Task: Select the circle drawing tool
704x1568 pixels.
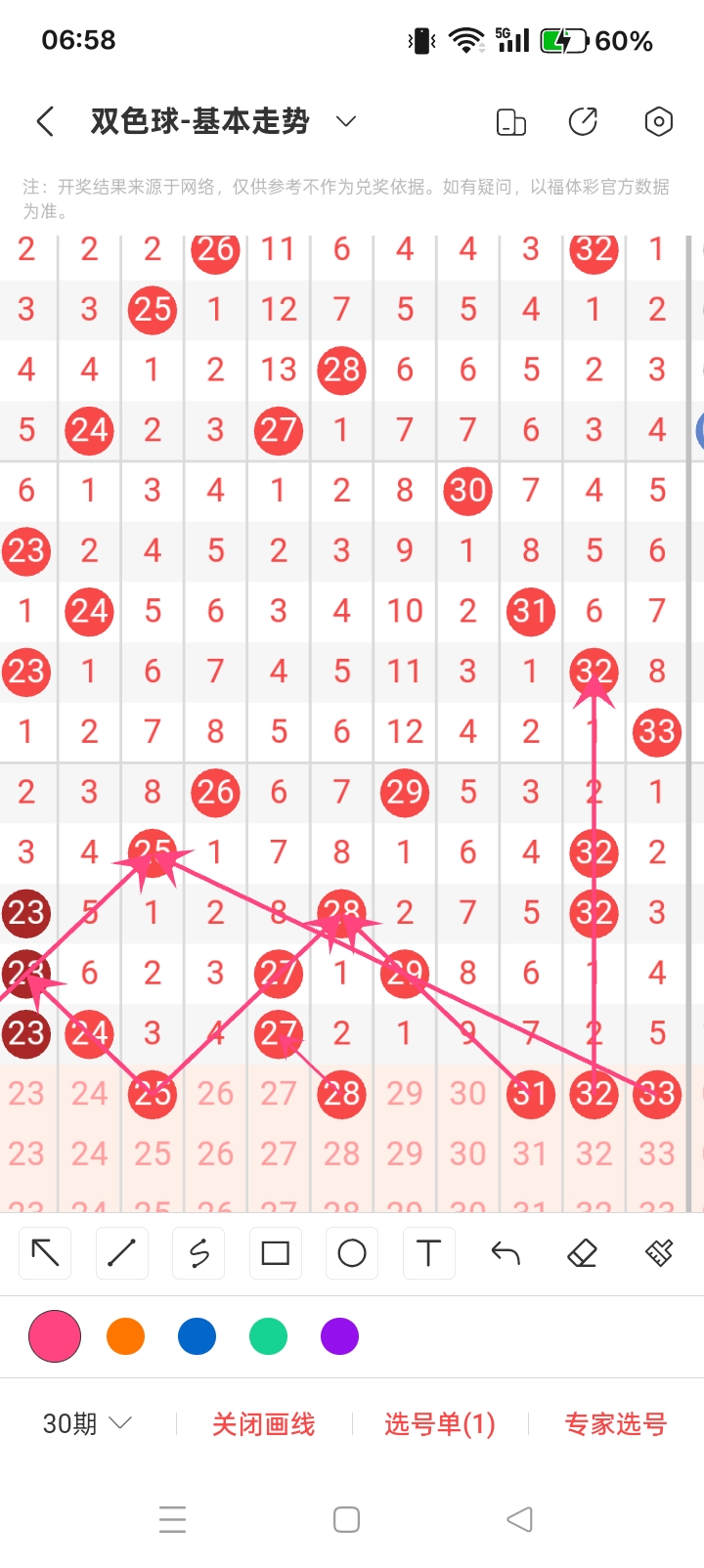Action: (x=352, y=1253)
